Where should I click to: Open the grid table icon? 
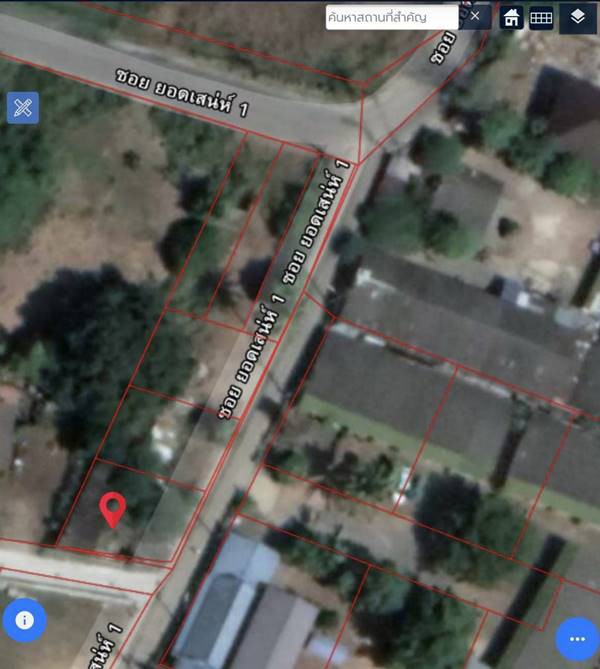click(541, 17)
